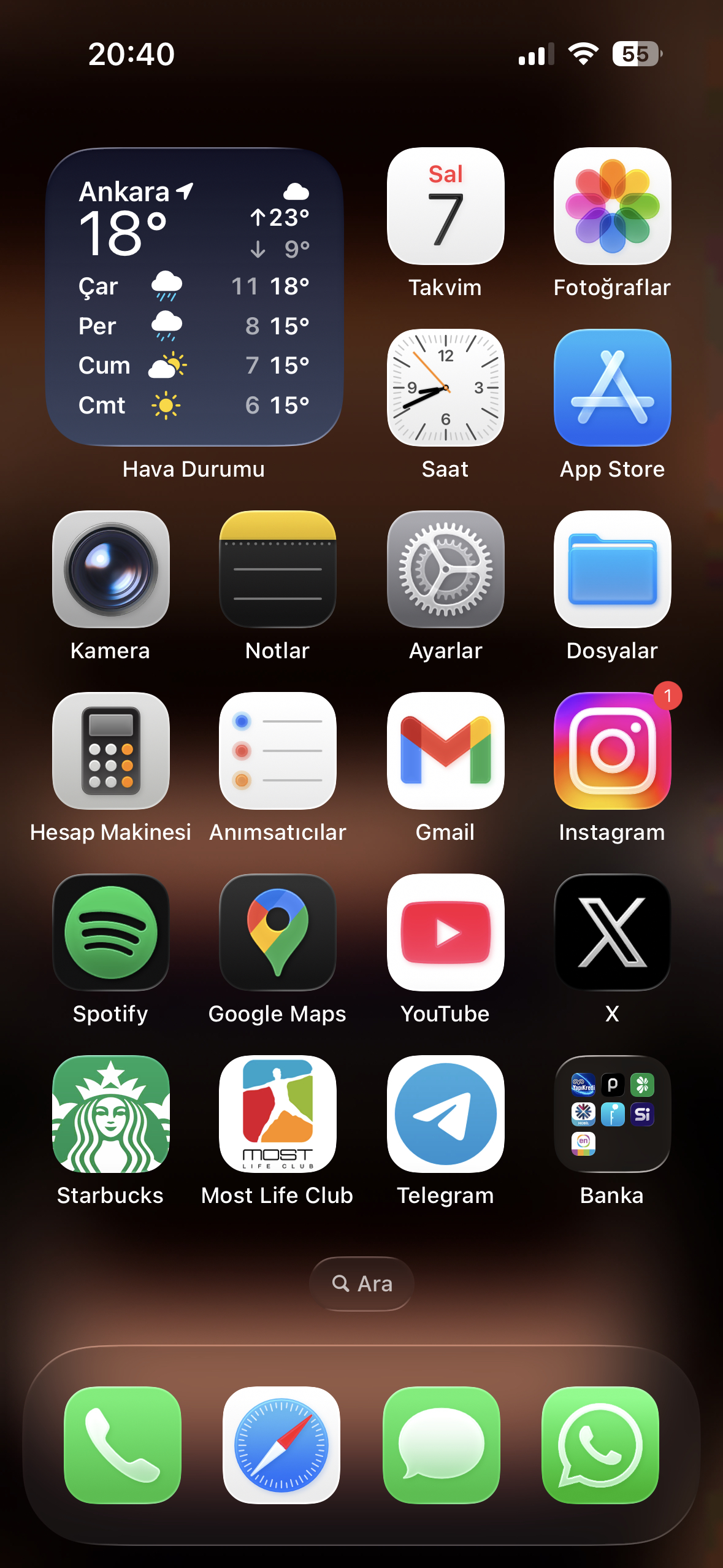Launch YouTube

445,932
